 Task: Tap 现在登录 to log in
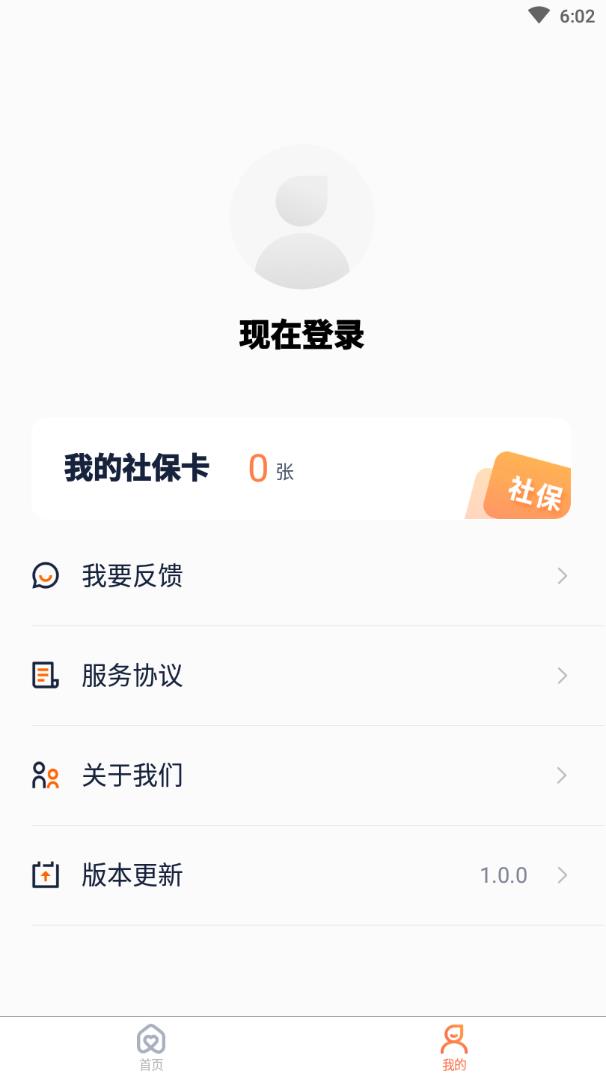tap(302, 335)
